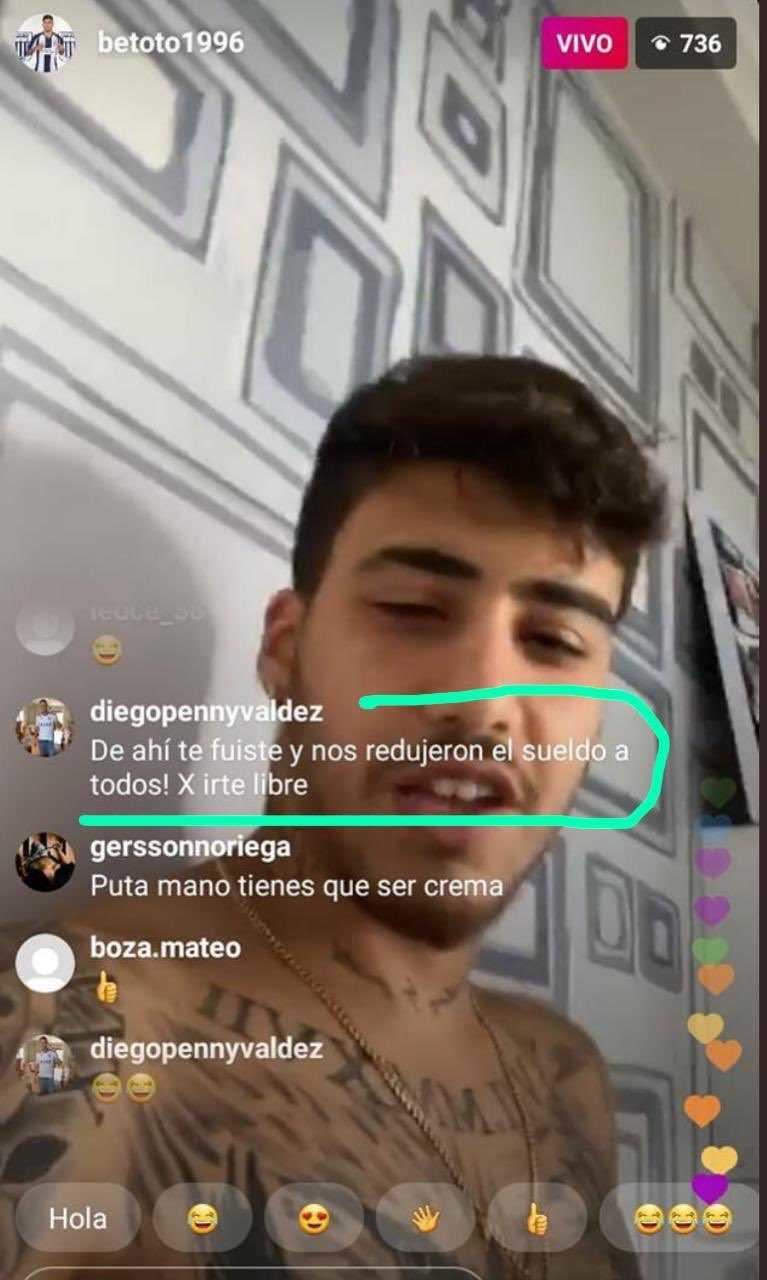767x1280 pixels.
Task: Send the waving hand quick reaction
Action: click(426, 1218)
